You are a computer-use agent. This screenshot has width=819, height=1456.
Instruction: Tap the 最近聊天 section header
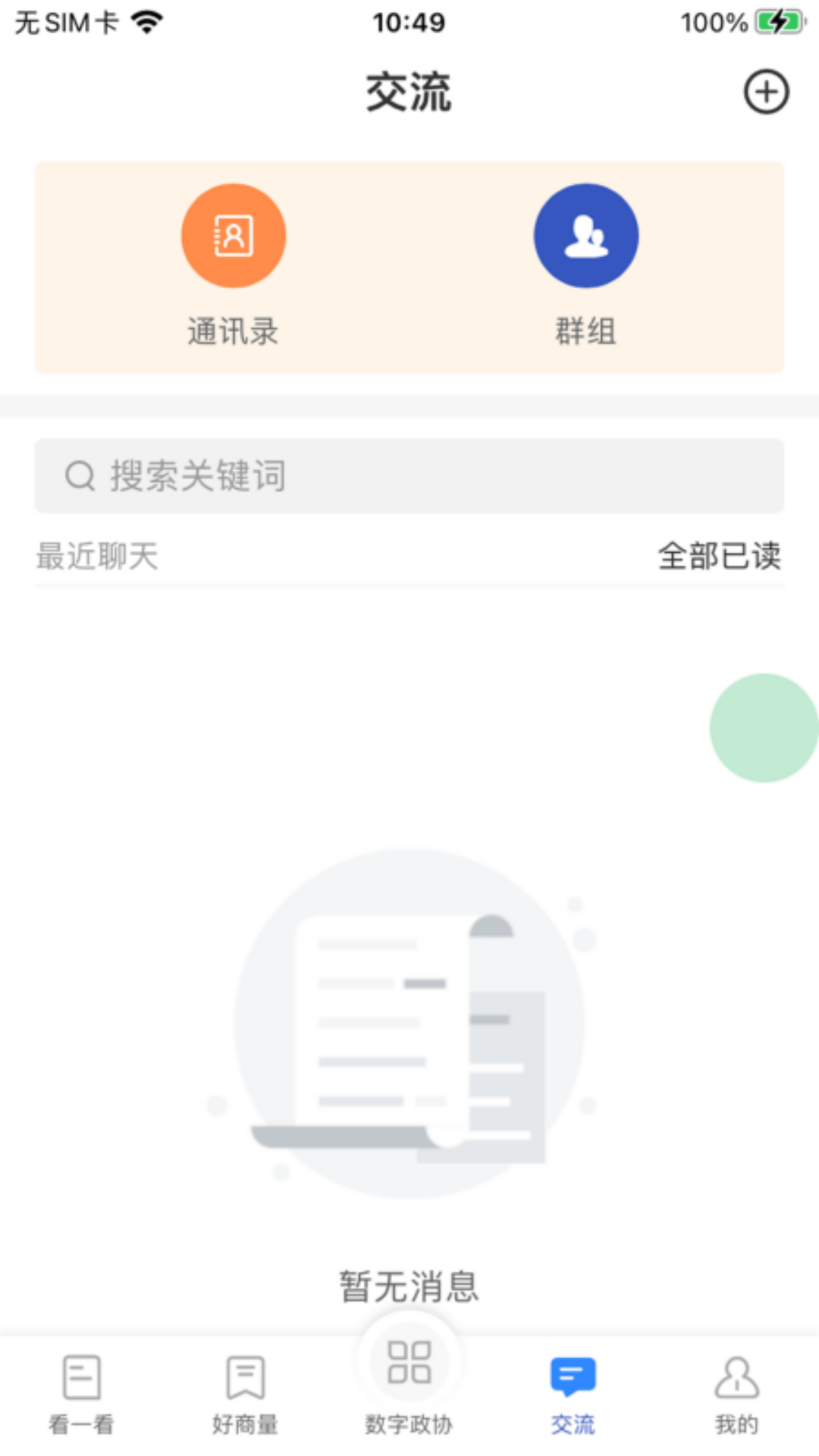tap(98, 557)
